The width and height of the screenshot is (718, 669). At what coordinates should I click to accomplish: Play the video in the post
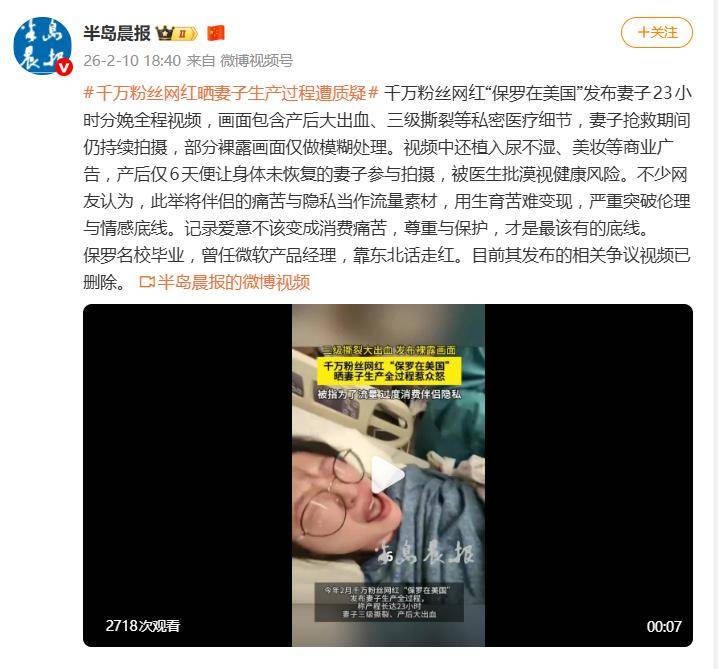pos(387,476)
